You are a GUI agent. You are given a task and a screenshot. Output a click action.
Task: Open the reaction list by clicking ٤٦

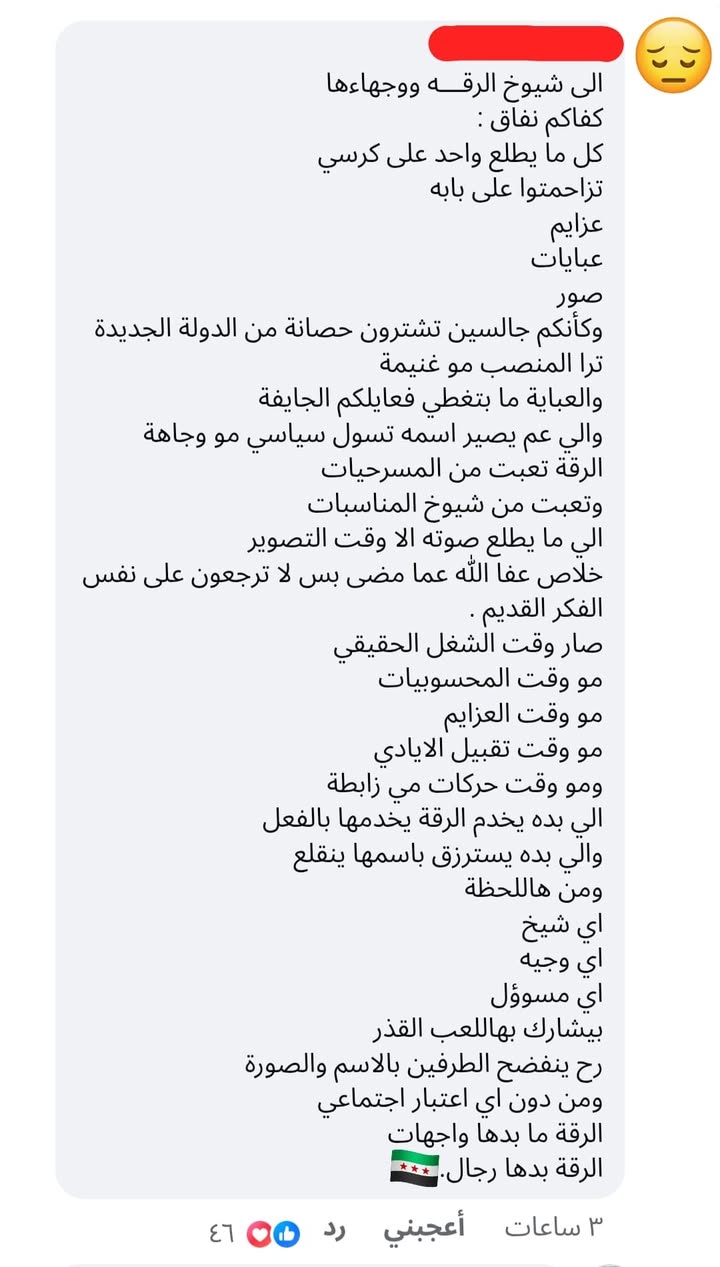(222, 1232)
